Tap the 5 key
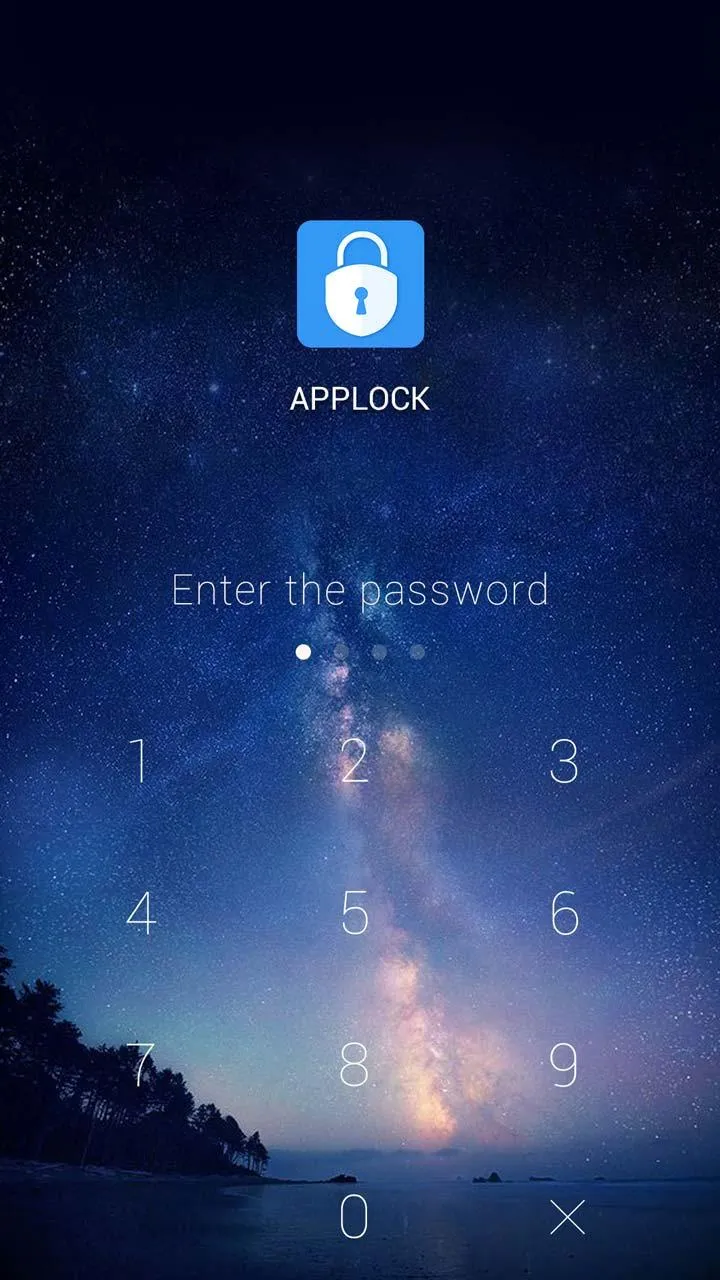The height and width of the screenshot is (1280, 720). tap(354, 913)
